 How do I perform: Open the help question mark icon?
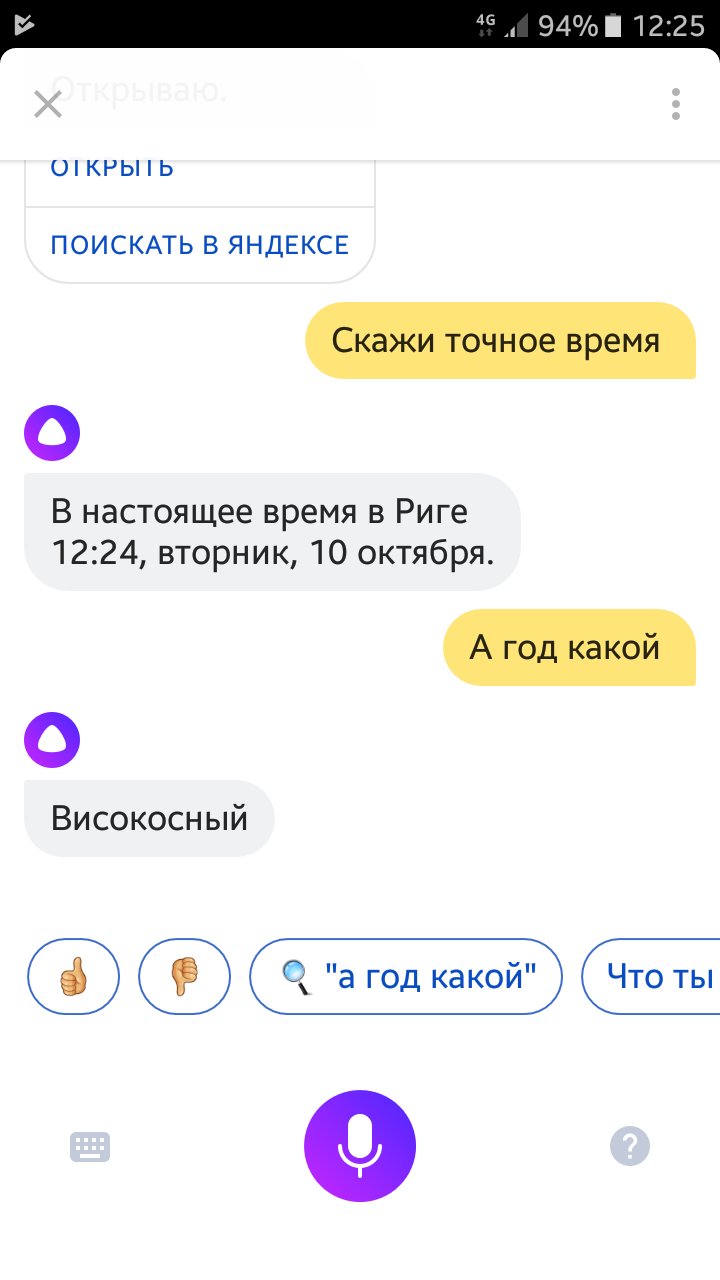pos(630,1146)
